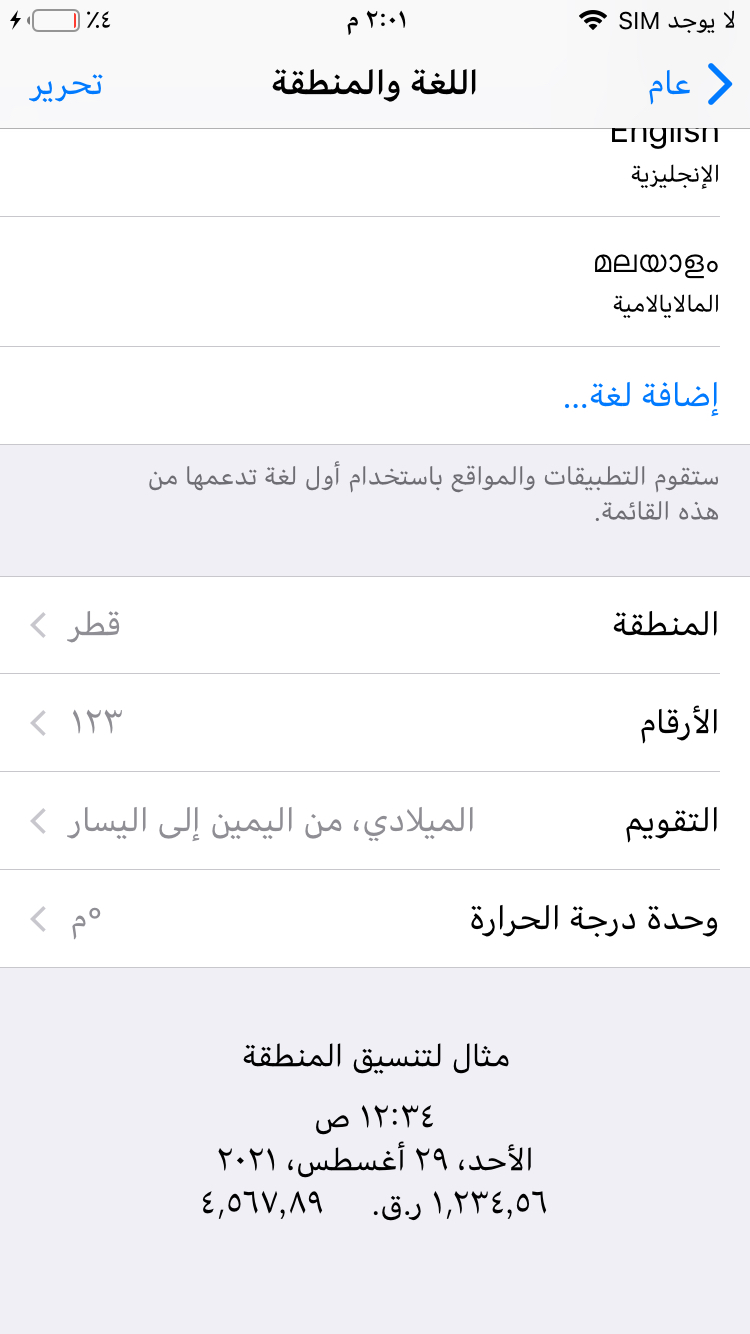
Task: Open المنطقة region setting
Action: (375, 625)
